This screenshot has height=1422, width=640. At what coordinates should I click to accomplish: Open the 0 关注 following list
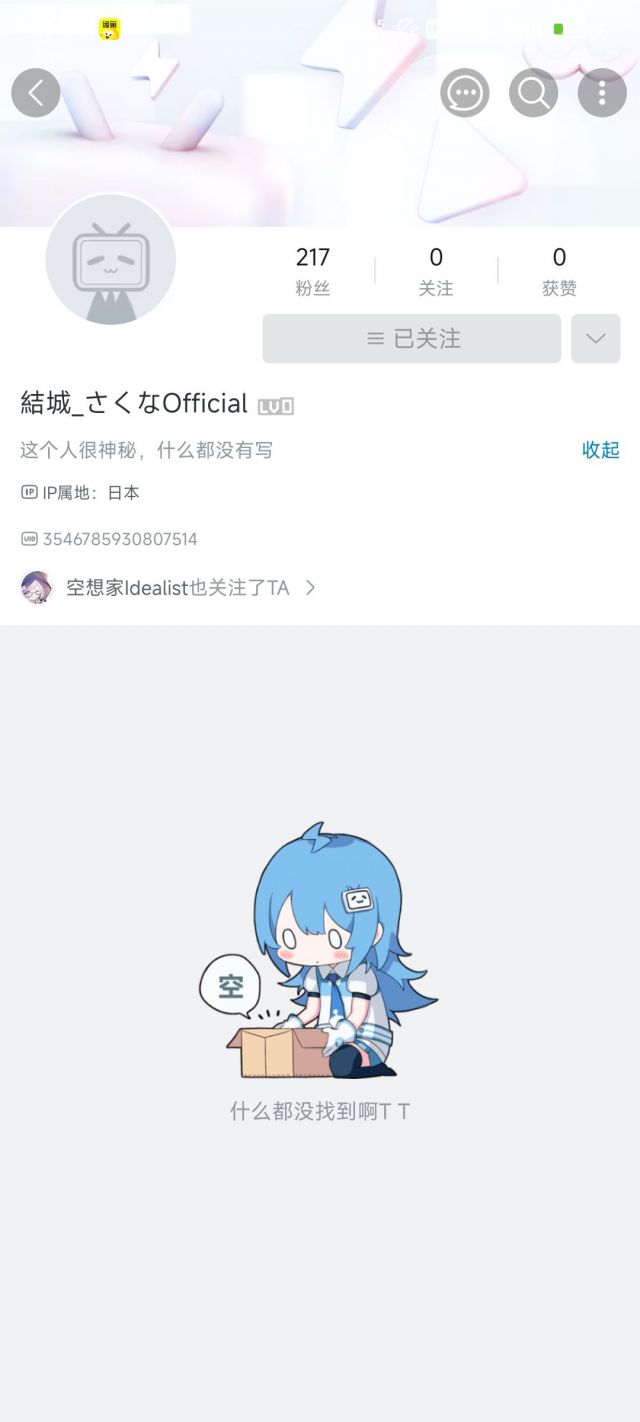point(436,272)
